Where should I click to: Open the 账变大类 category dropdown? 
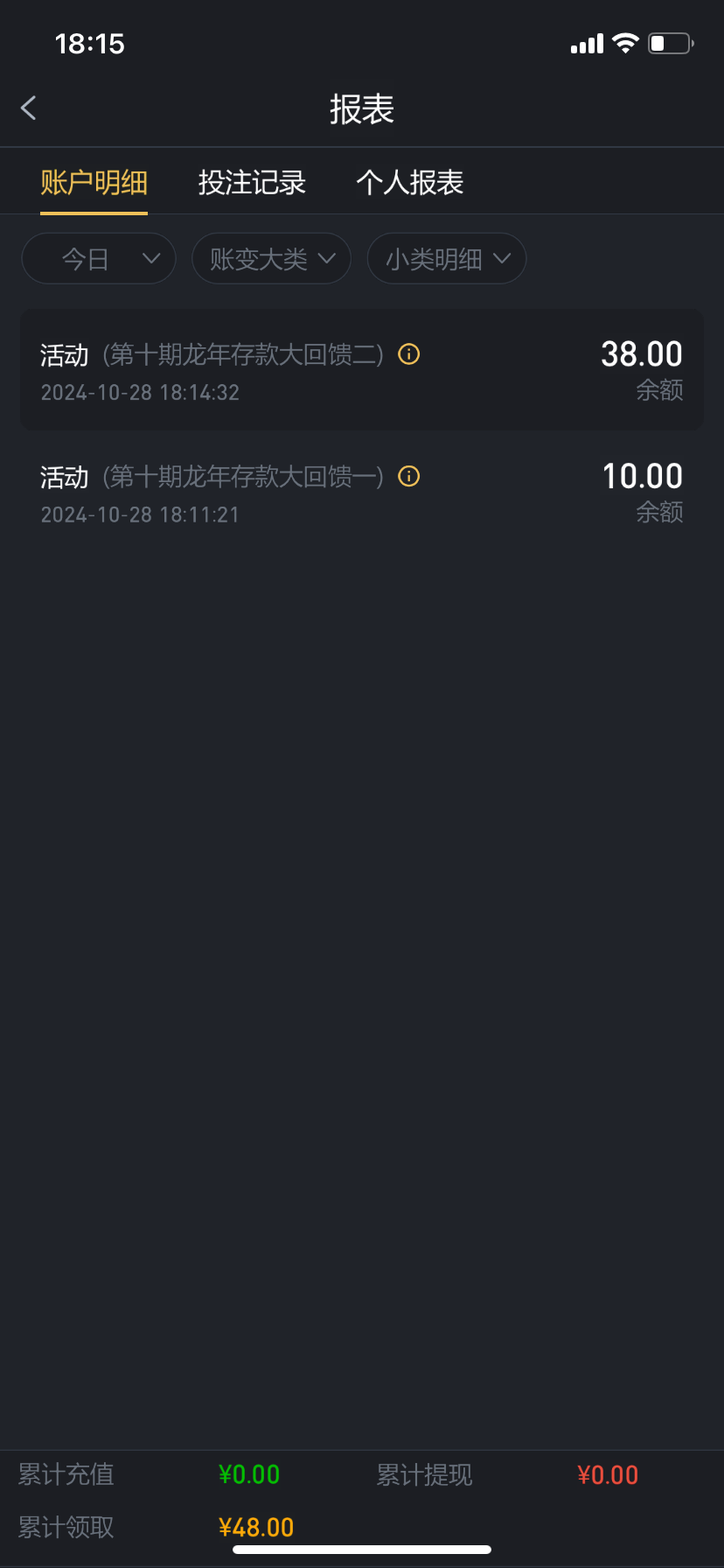271,259
